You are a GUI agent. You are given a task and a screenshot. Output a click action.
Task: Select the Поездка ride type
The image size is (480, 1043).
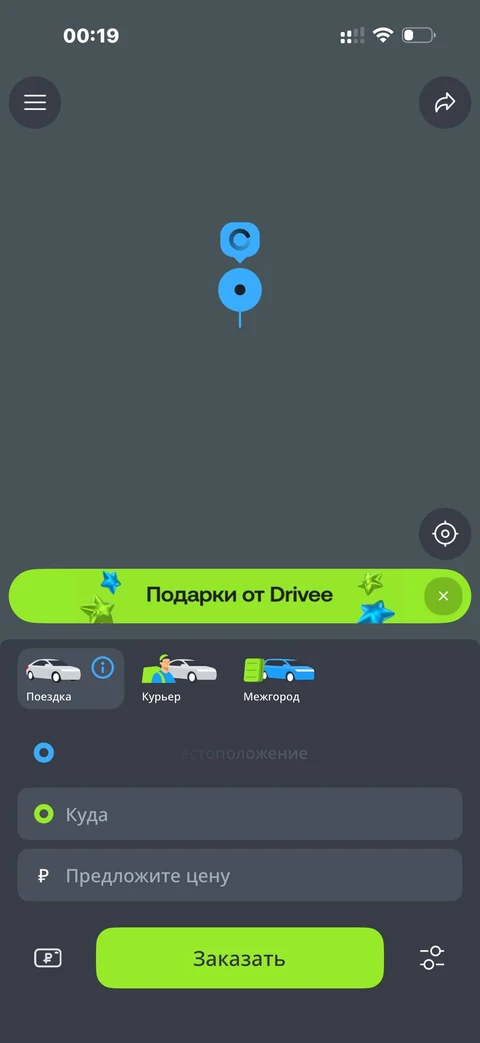(71, 678)
